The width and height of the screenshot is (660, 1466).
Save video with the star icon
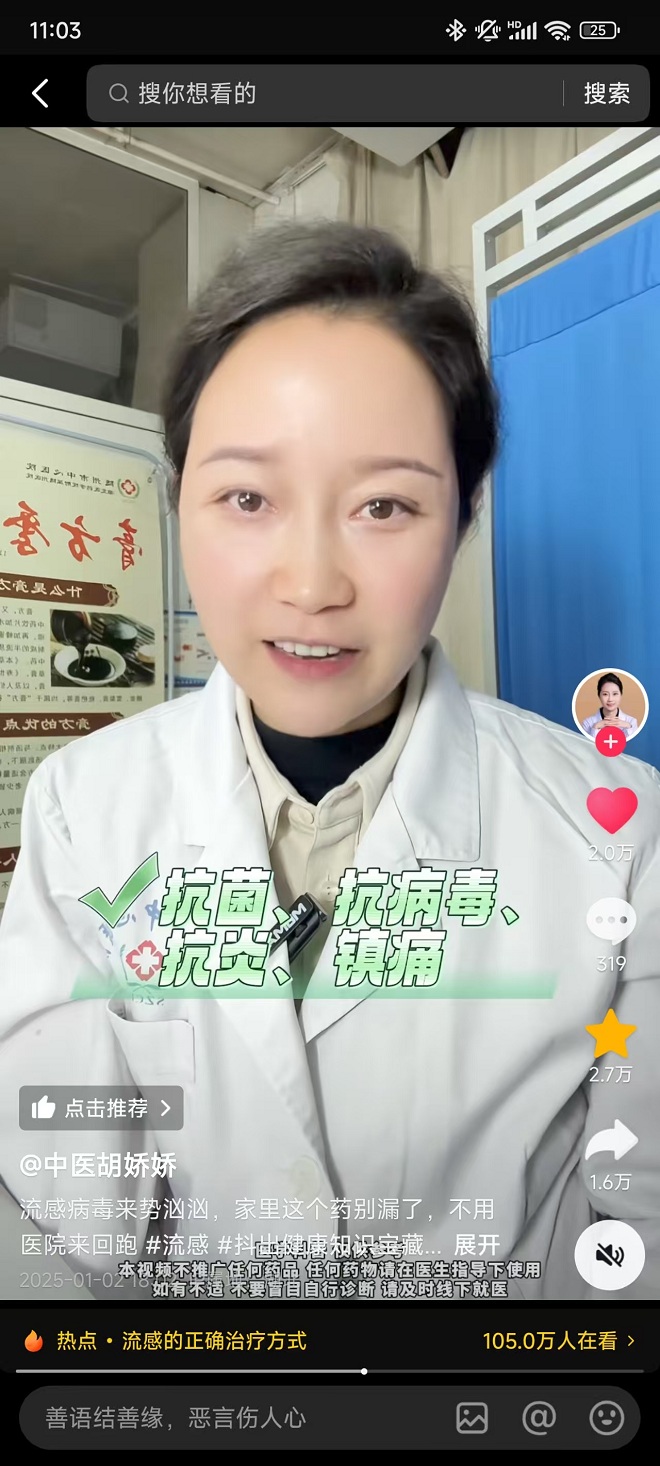point(611,1034)
